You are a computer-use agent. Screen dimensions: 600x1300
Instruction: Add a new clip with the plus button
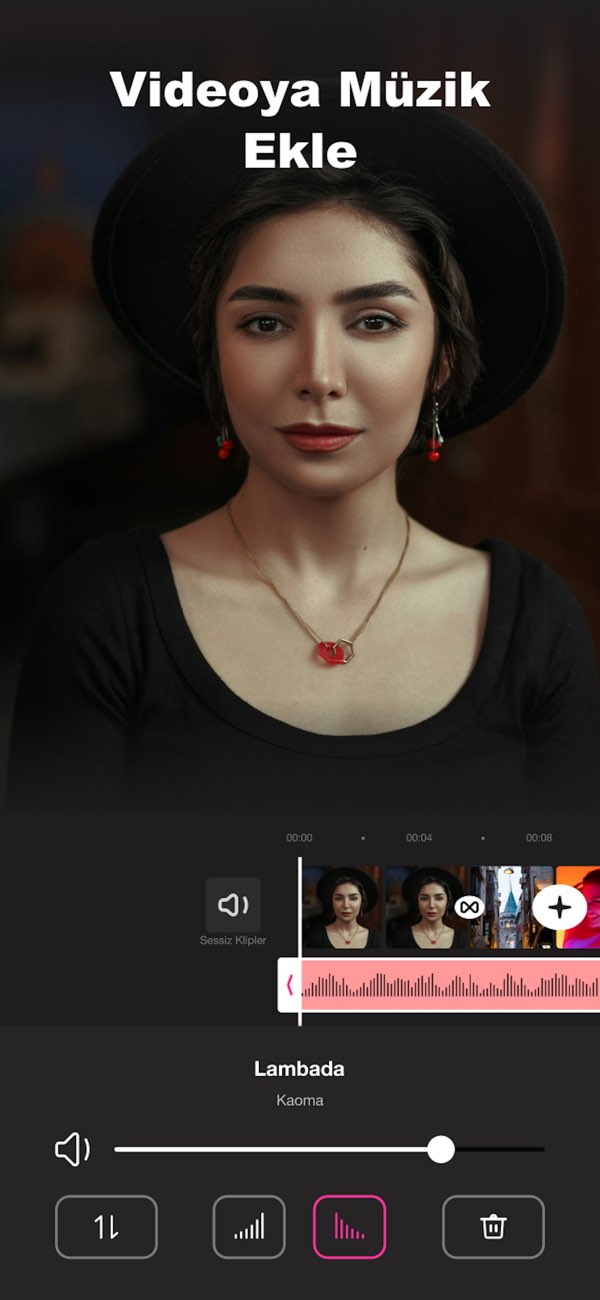(x=560, y=907)
